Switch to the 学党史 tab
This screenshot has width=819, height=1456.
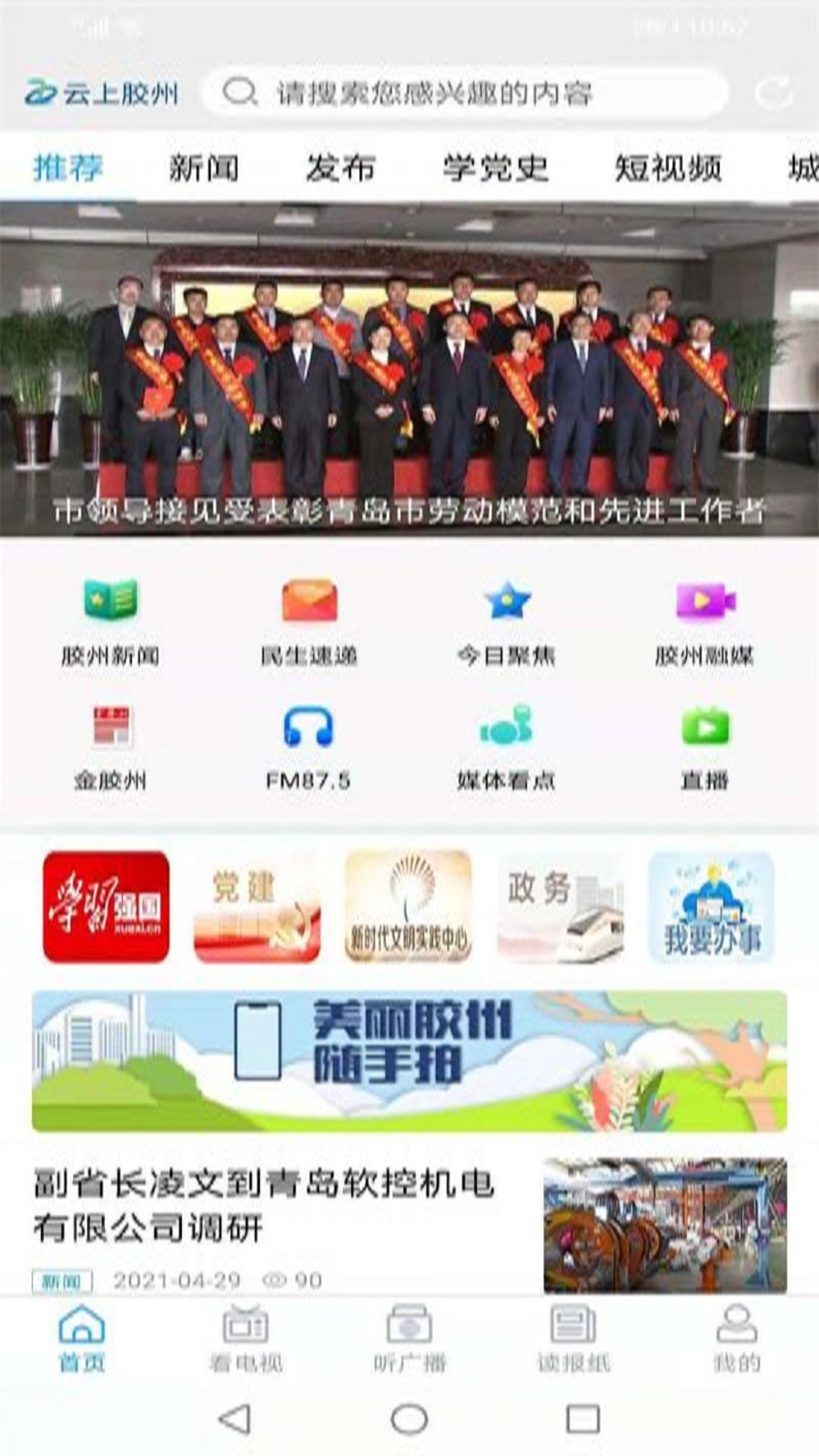point(496,167)
